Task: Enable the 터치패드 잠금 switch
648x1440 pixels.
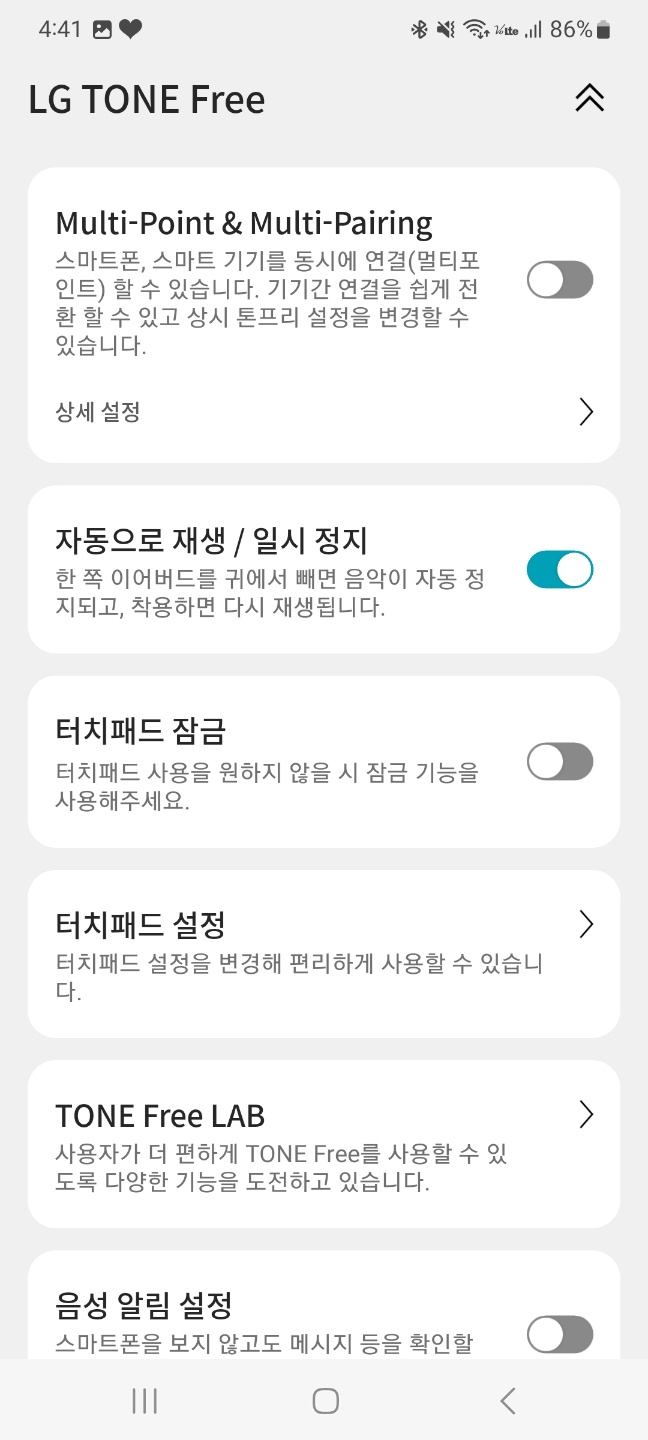Action: 559,762
